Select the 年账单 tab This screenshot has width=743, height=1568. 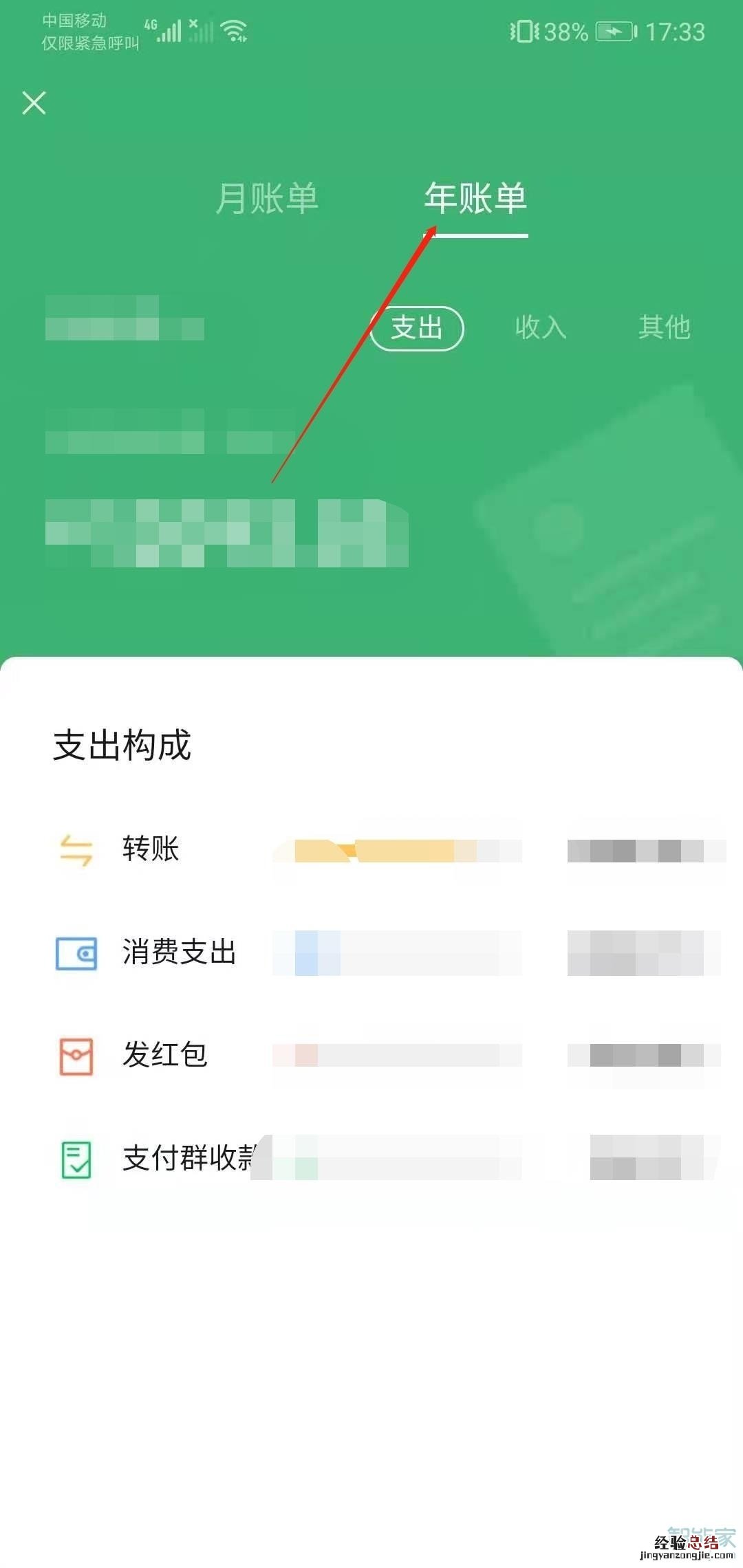tap(475, 199)
